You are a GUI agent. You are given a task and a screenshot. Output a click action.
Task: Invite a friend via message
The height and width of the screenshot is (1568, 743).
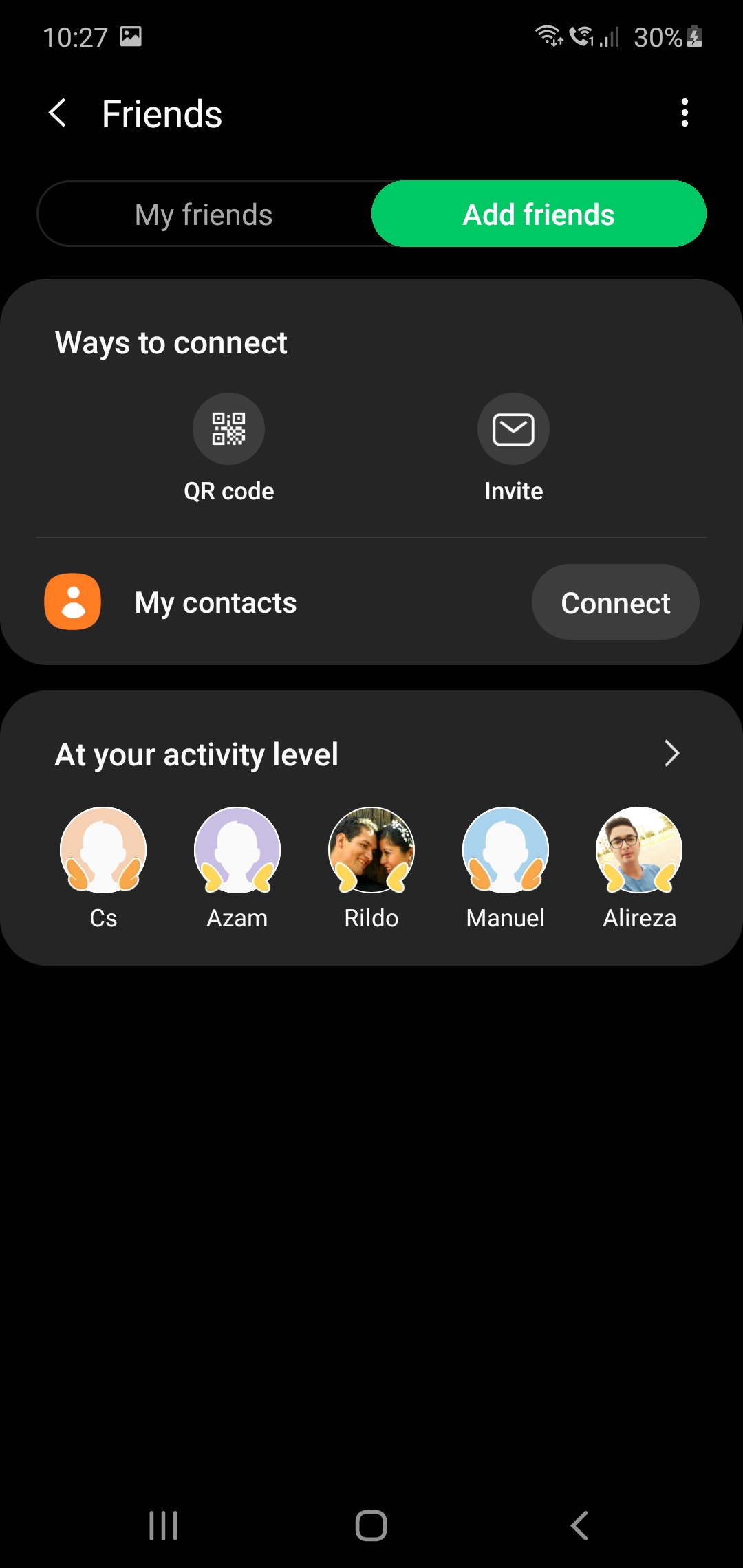(x=513, y=429)
